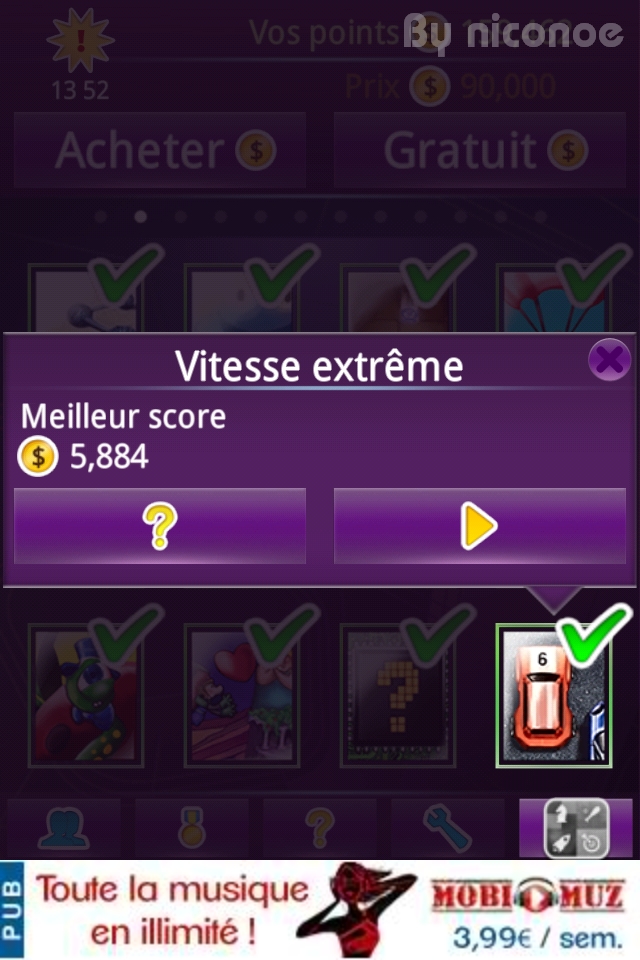Switch to the profile tab

coord(63,828)
